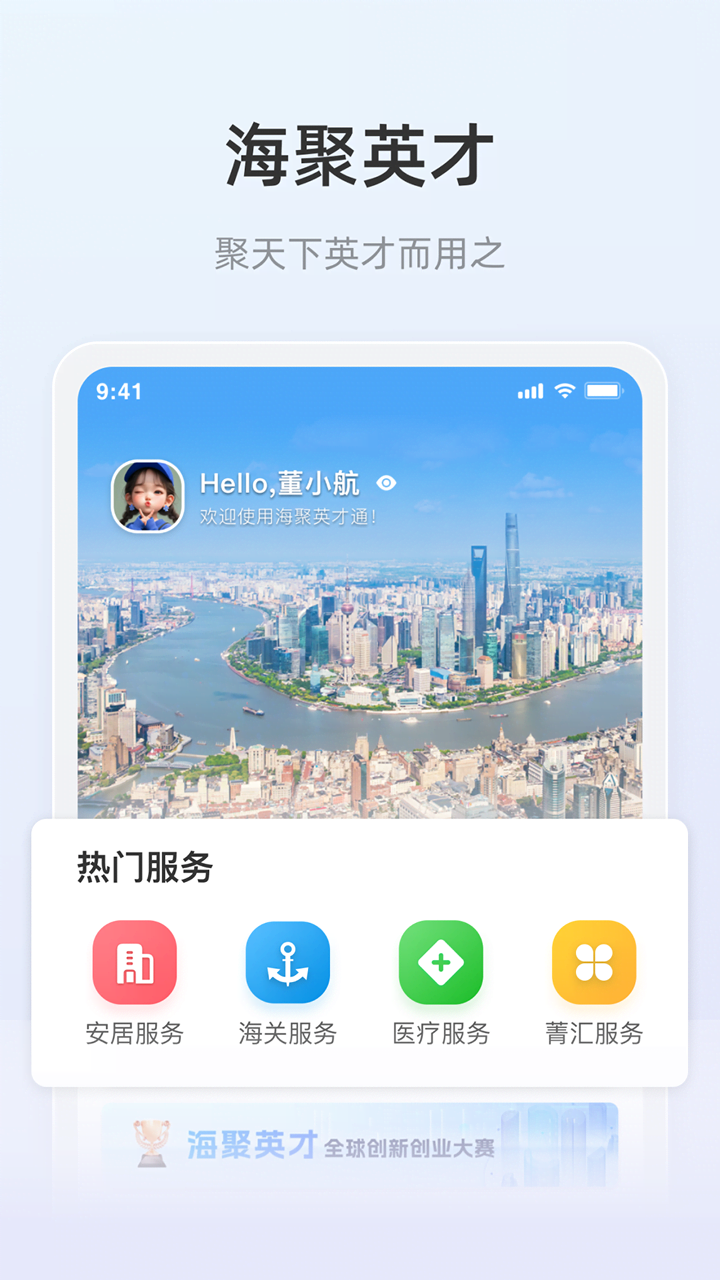Click the 医疗服务 text label
This screenshot has width=720, height=1280.
440,1035
